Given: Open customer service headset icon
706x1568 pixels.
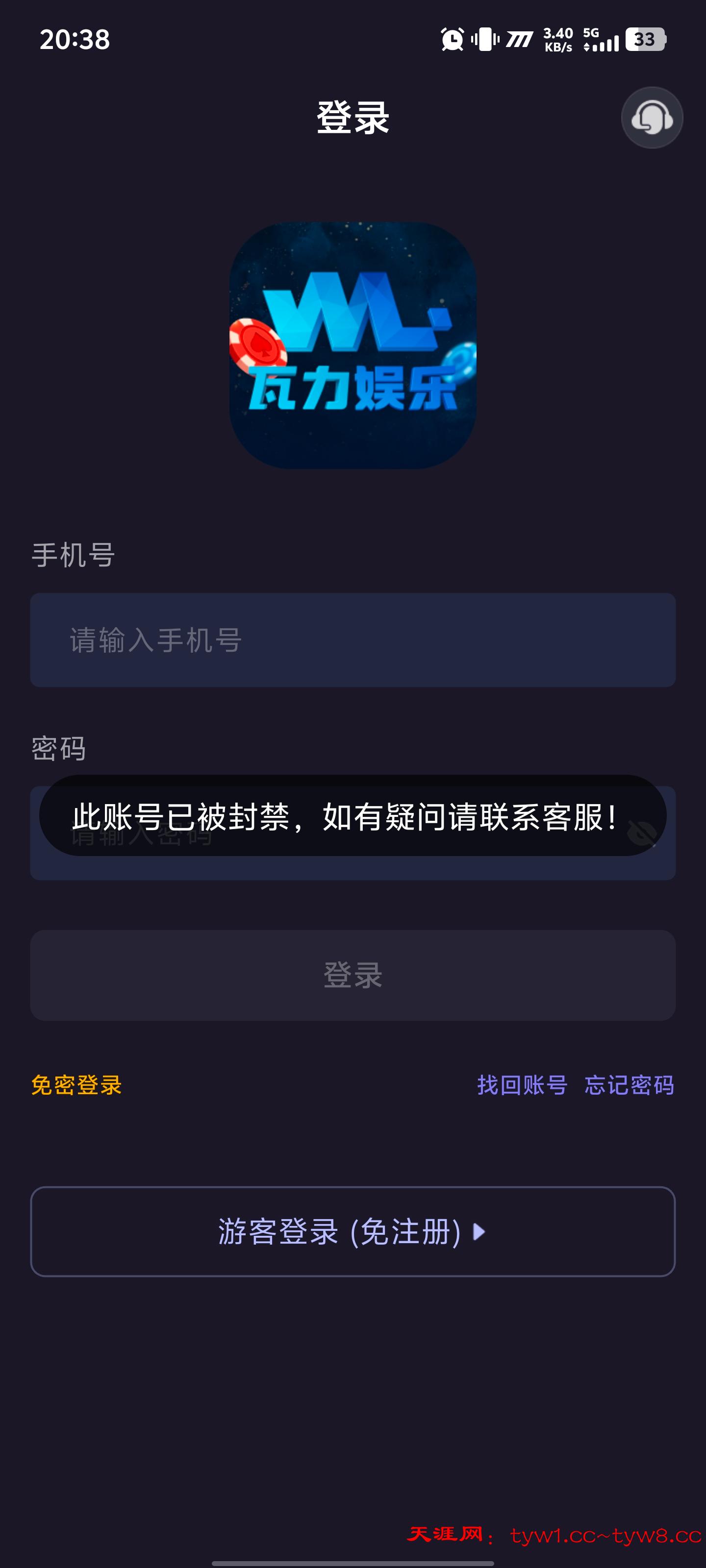Looking at the screenshot, I should pos(651,118).
